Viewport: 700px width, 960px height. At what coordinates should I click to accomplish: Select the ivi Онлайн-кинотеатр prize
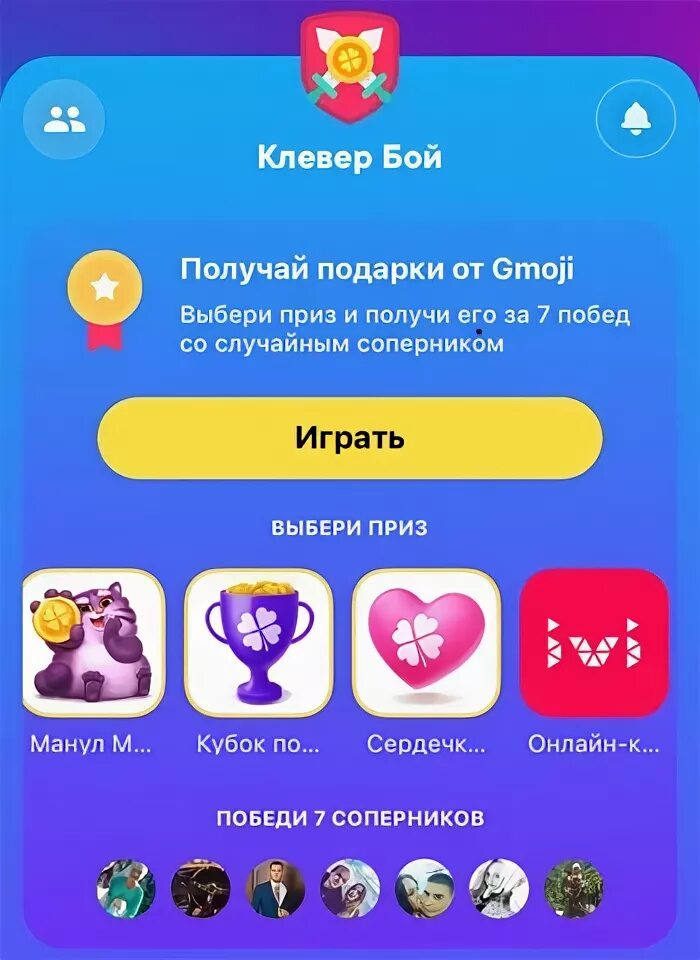tap(594, 643)
